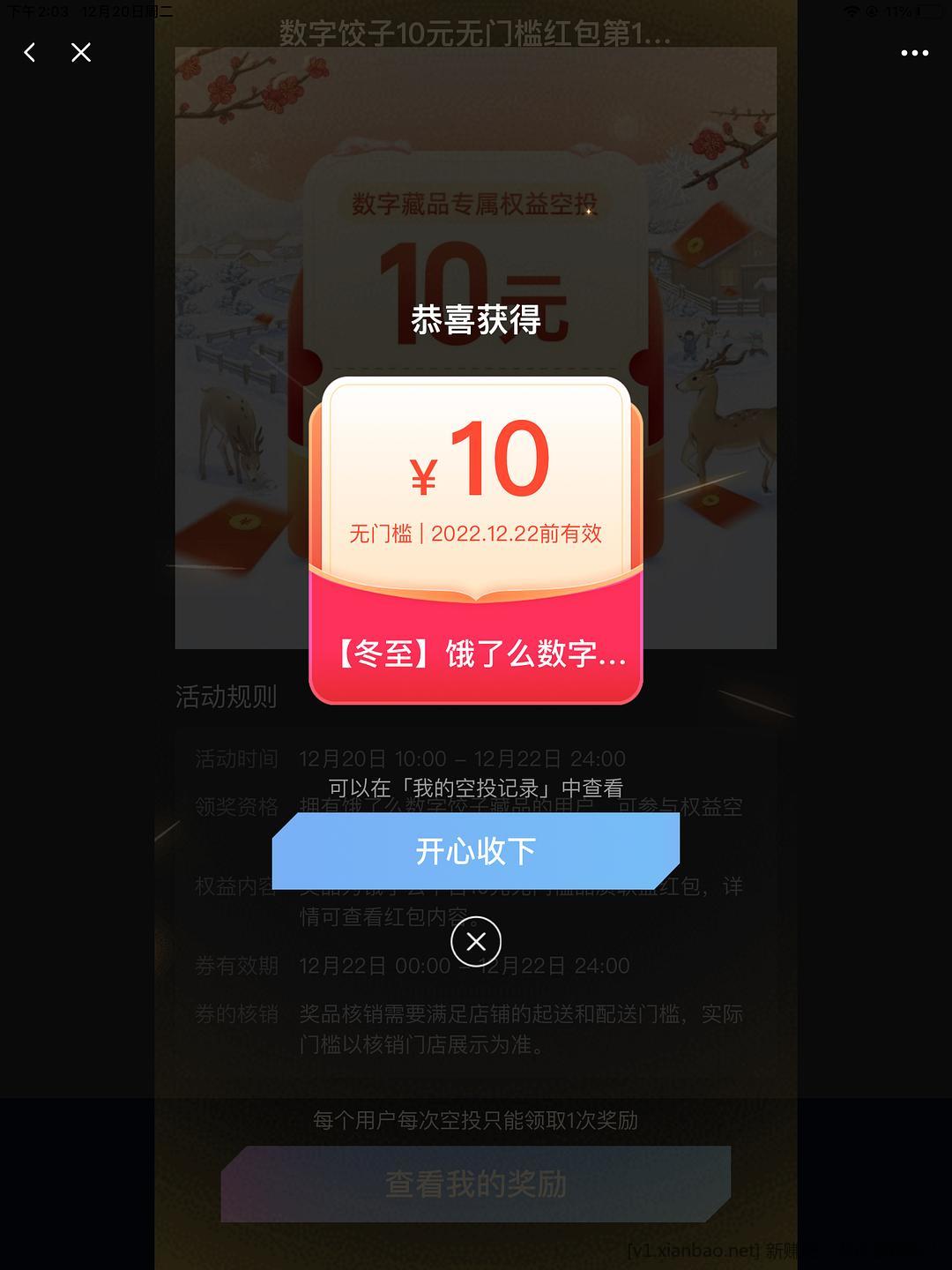
Task: Close the page with the top X icon
Action: [x=81, y=53]
